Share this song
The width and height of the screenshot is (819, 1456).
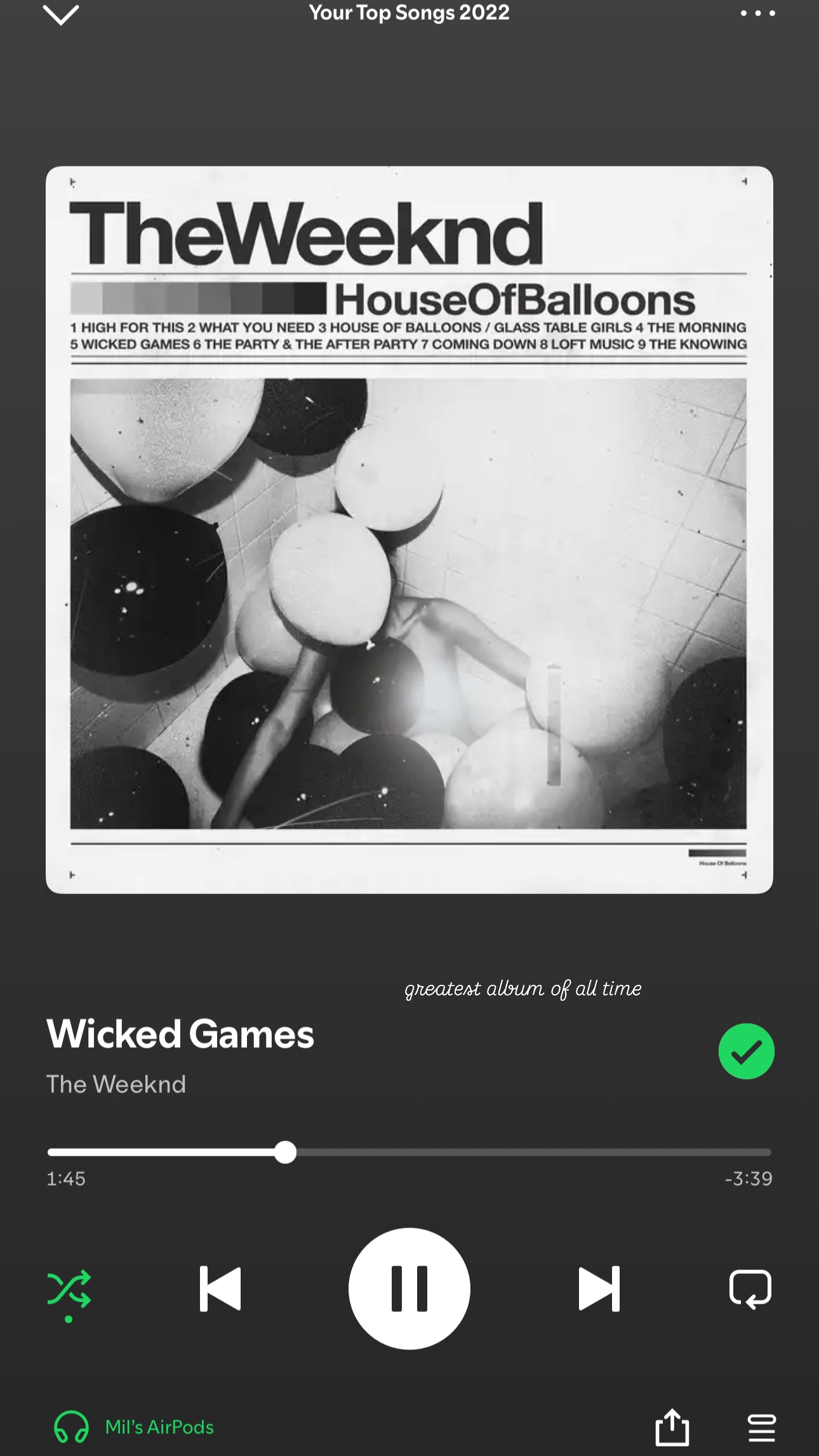[672, 1427]
